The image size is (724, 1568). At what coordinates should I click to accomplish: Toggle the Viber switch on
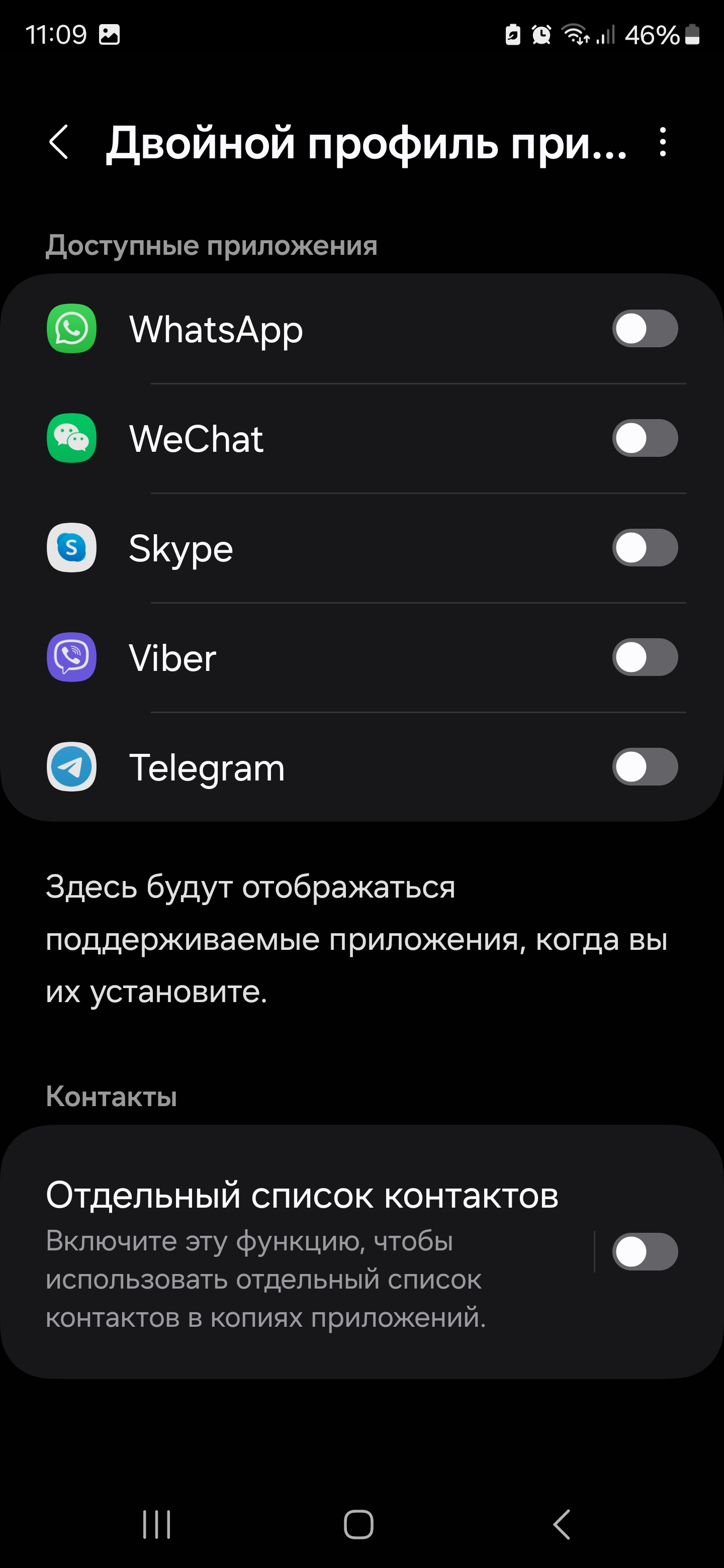pos(644,657)
